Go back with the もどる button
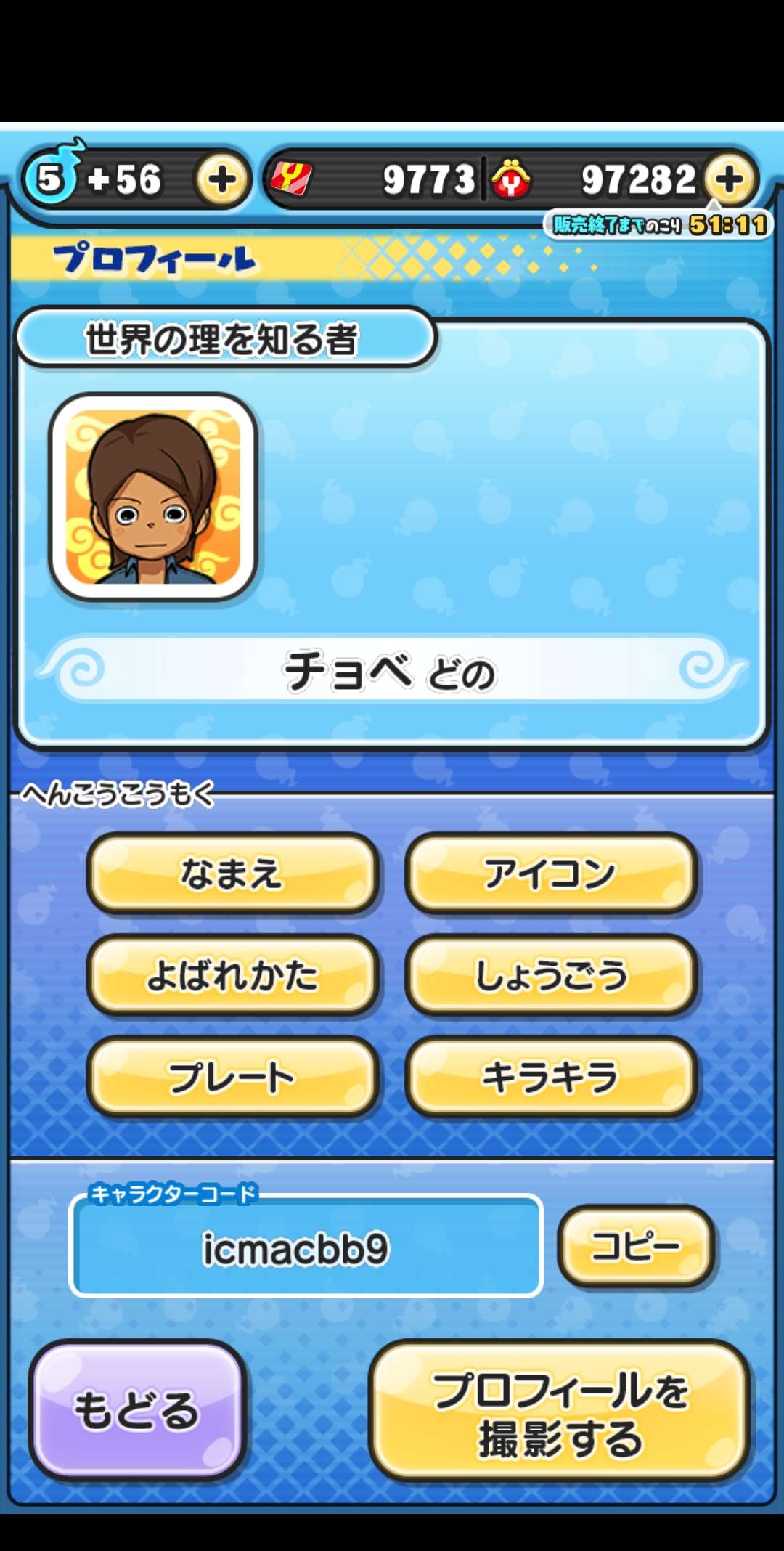Image resolution: width=784 pixels, height=1551 pixels. [137, 1409]
